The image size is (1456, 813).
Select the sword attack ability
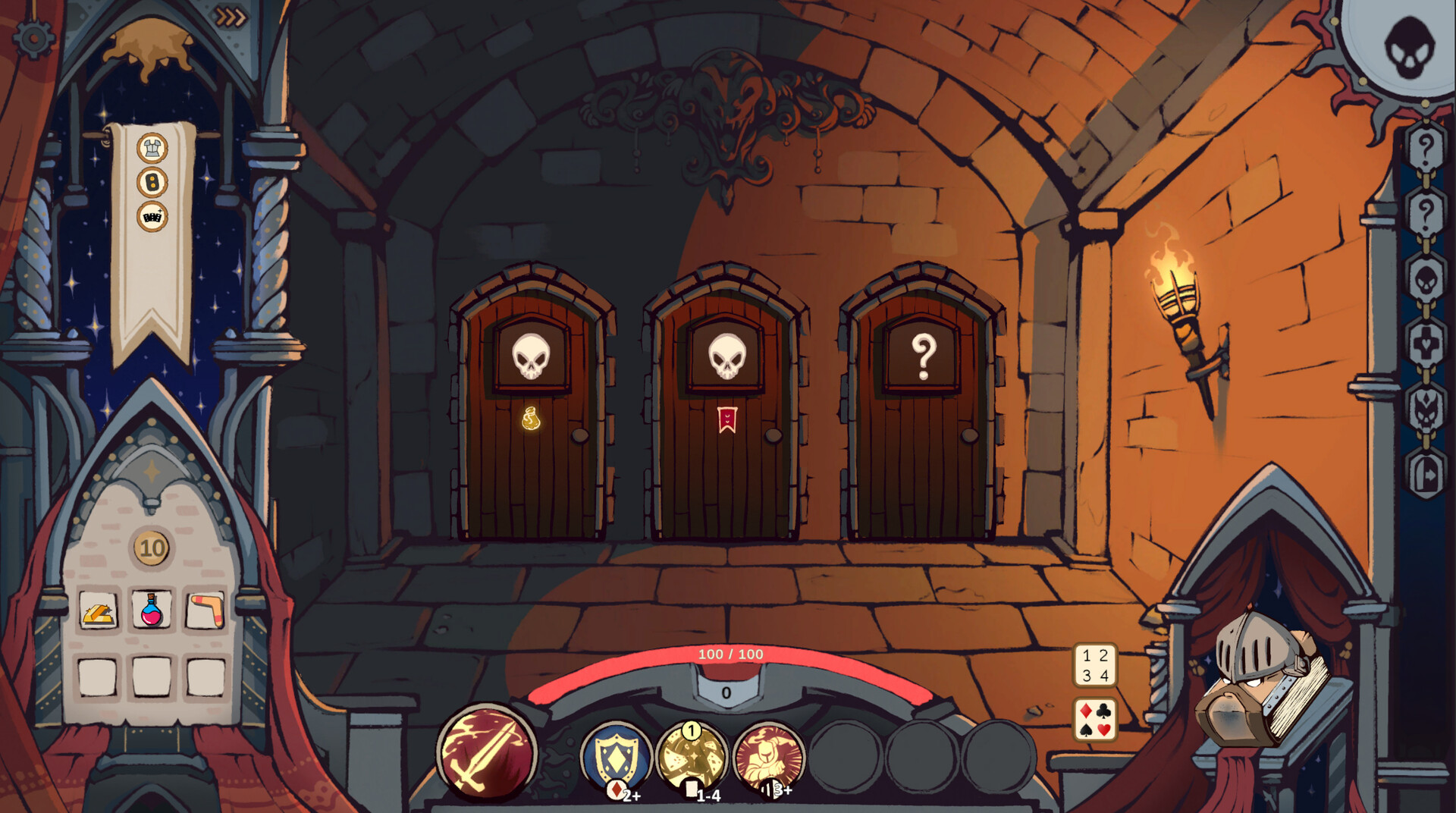pyautogui.click(x=486, y=752)
